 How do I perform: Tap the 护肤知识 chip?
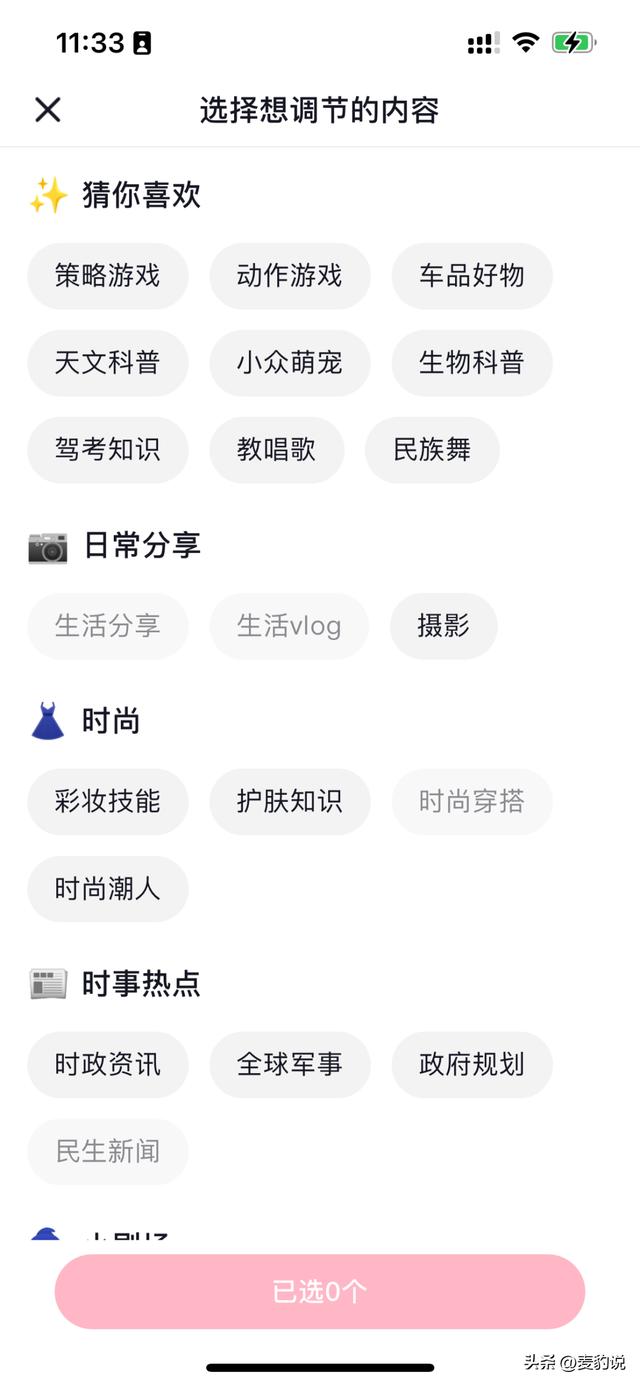tap(289, 802)
